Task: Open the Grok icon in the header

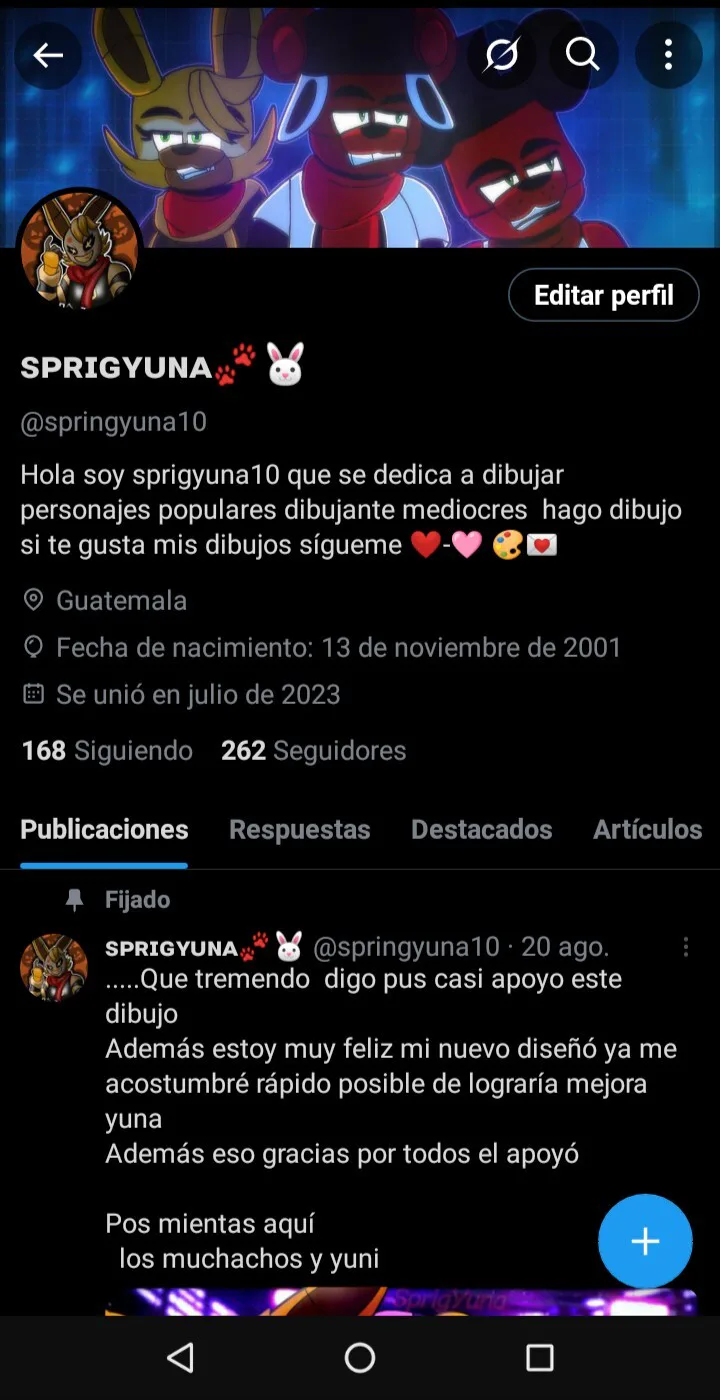Action: click(501, 56)
